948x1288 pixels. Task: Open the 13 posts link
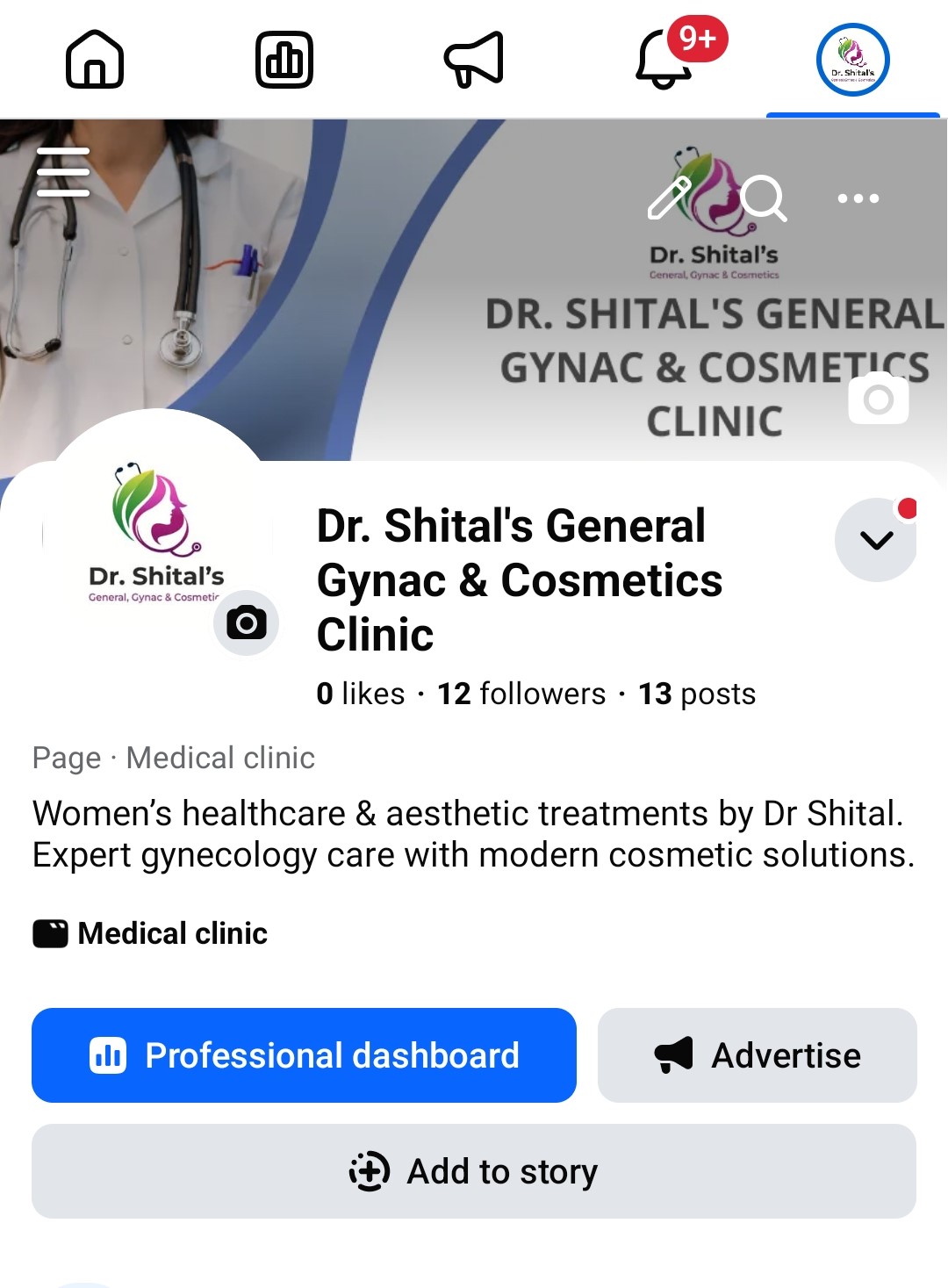pyautogui.click(x=696, y=694)
